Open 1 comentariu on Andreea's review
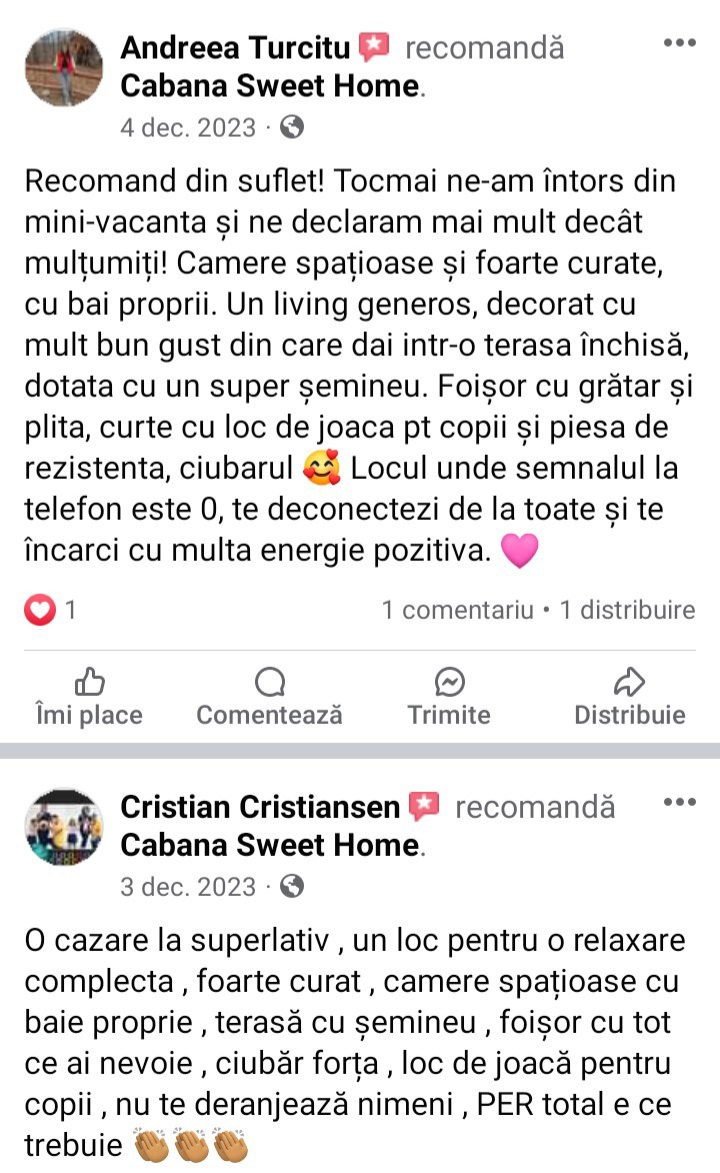The width and height of the screenshot is (720, 1173). coord(457,610)
